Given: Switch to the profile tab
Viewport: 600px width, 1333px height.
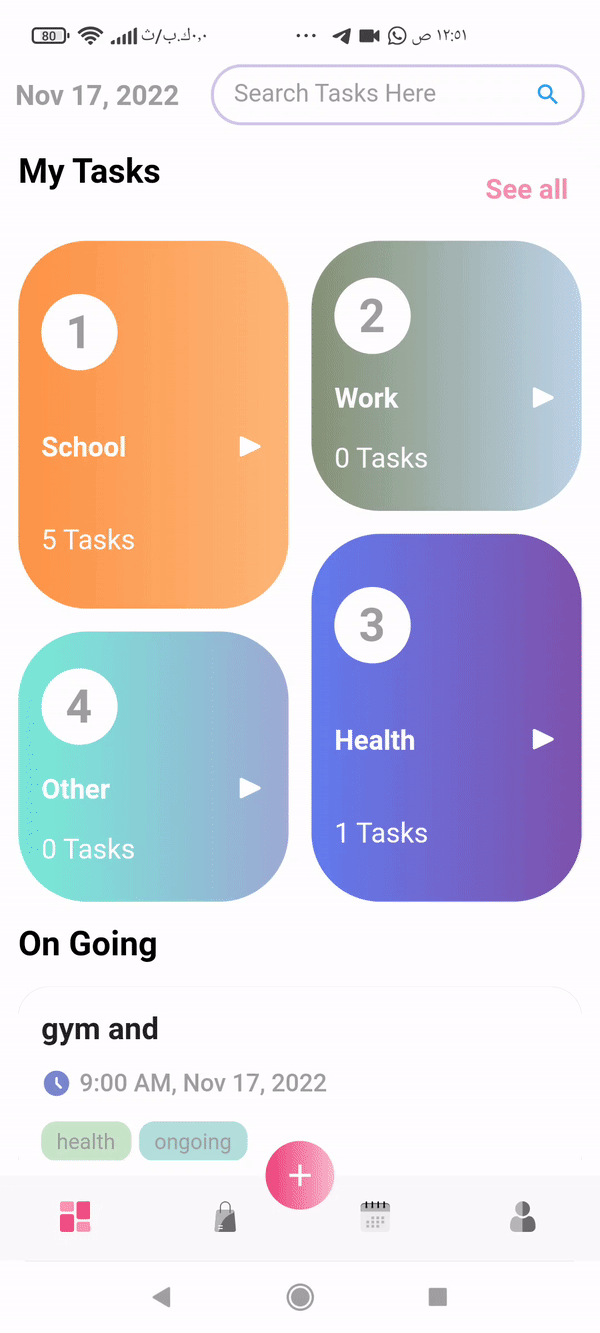Looking at the screenshot, I should [523, 1217].
